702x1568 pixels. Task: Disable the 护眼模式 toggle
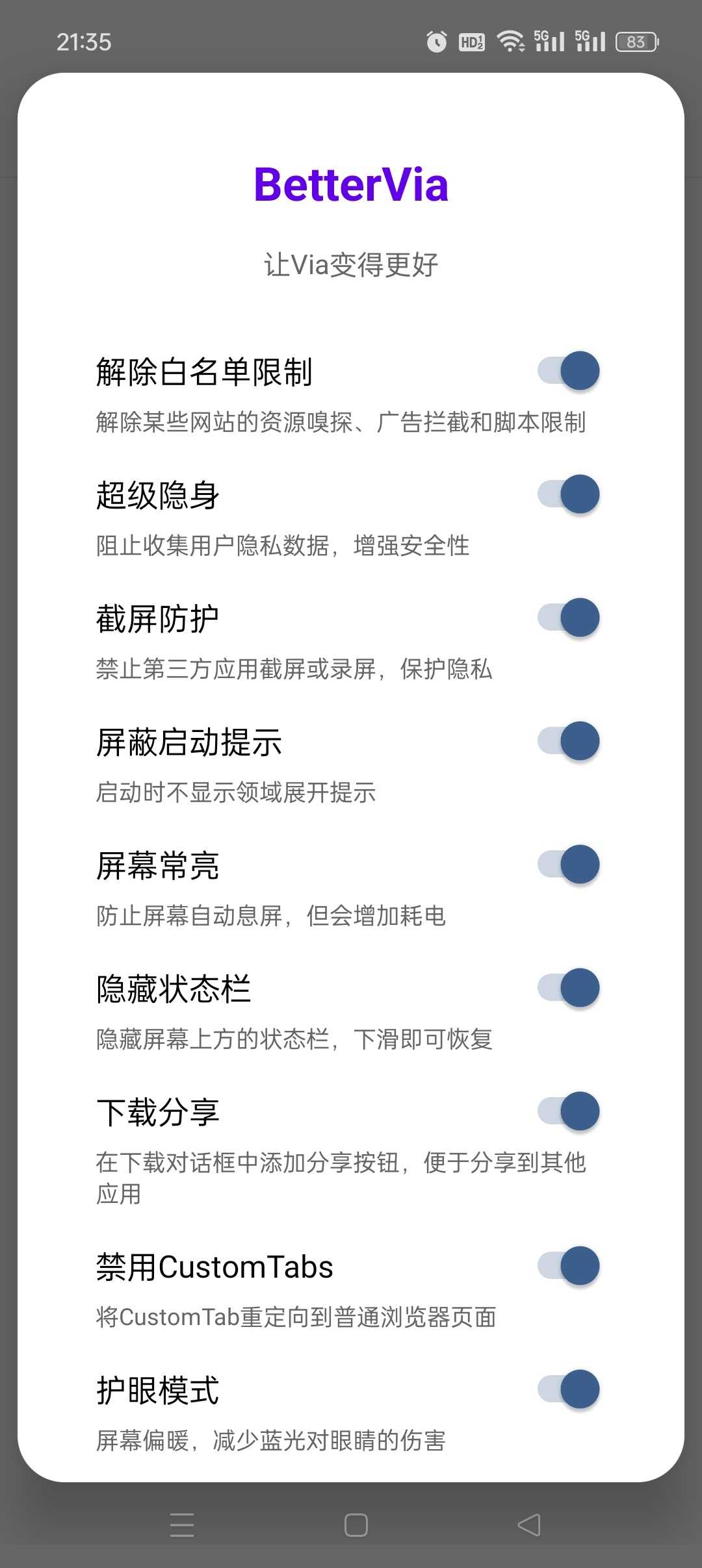click(x=569, y=1389)
